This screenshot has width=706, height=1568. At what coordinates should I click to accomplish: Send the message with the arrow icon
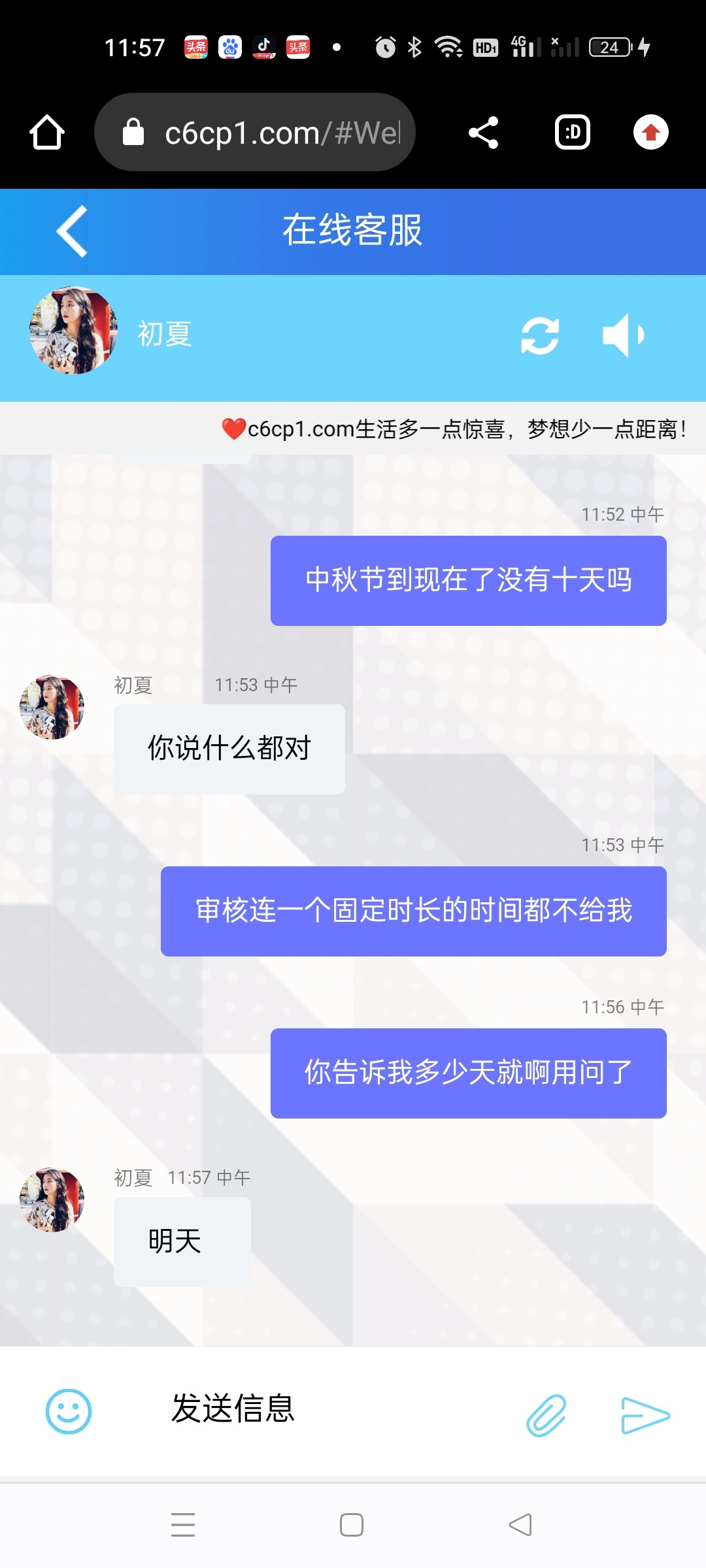pos(645,1415)
